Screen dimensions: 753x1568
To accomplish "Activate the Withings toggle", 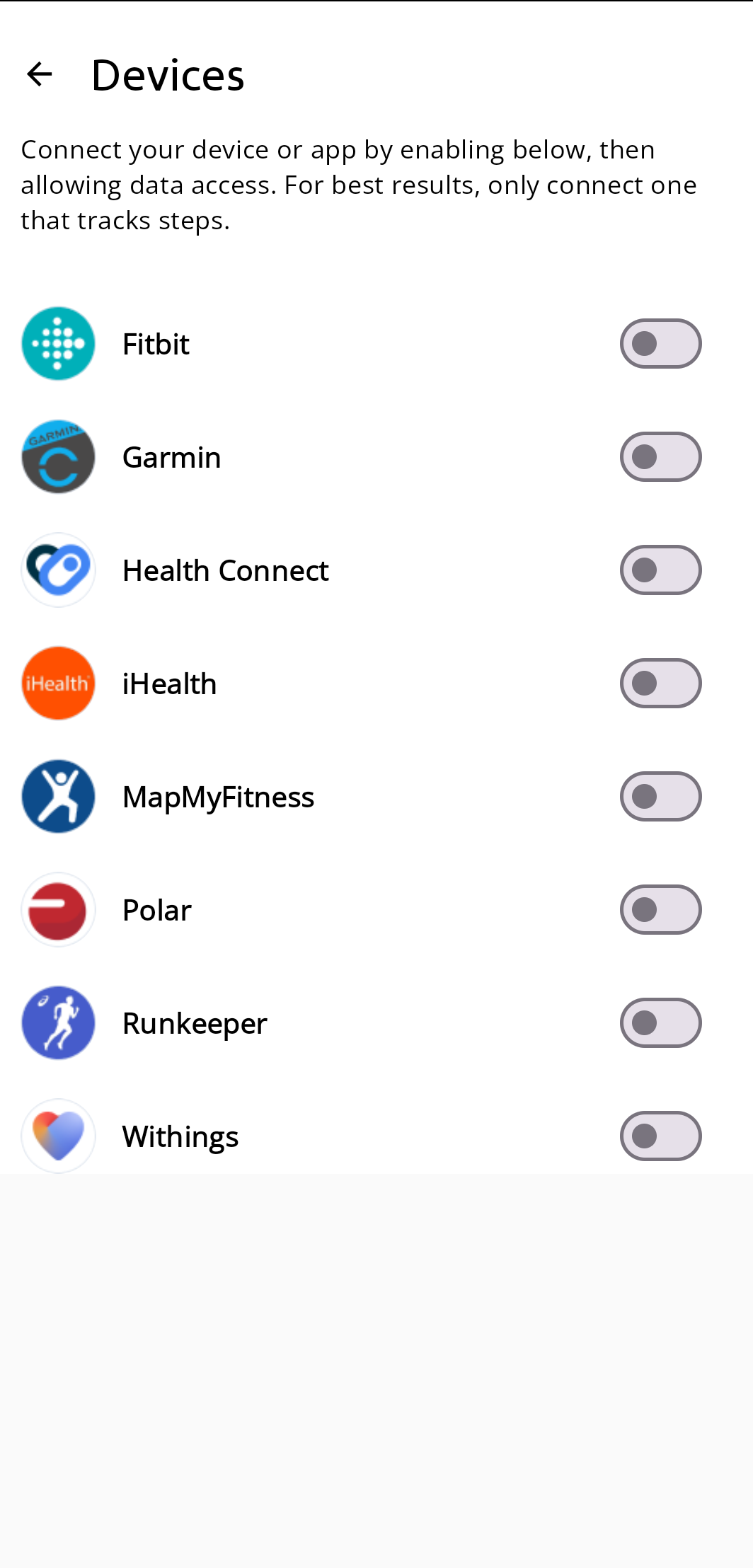I will tap(660, 1136).
